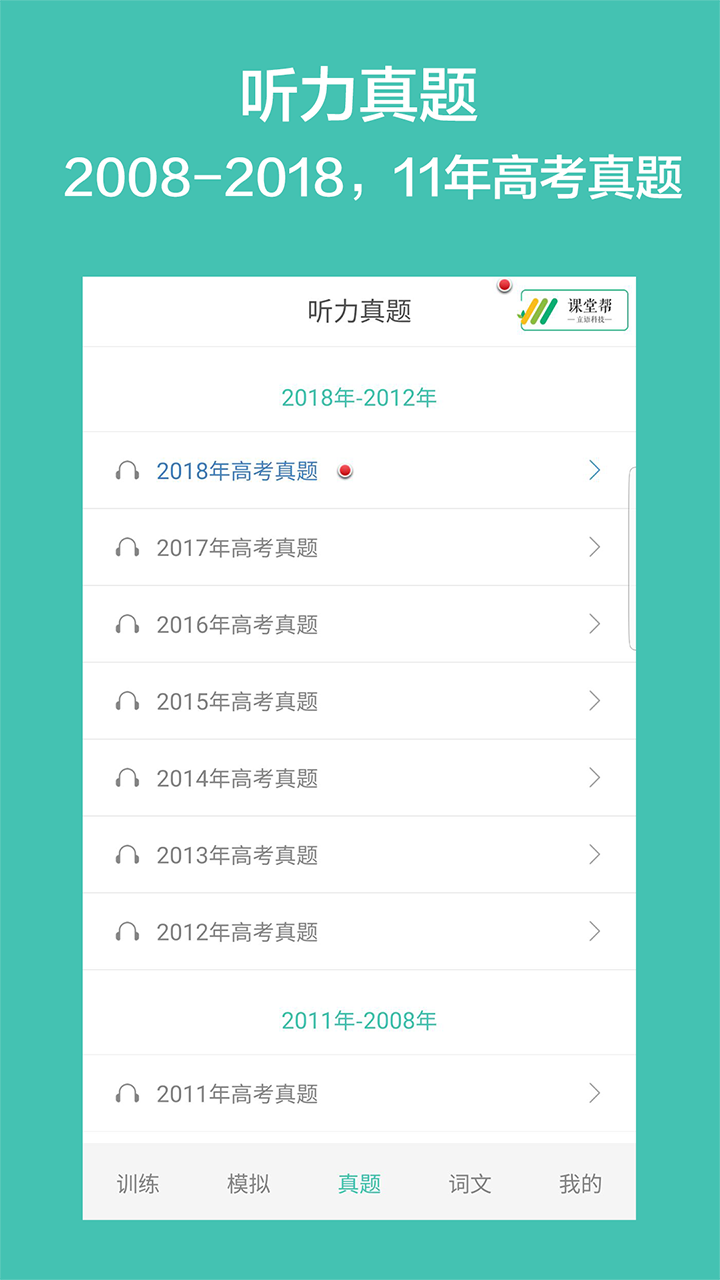Screen dimensions: 720x1280
Task: Select the headphone icon for 2011年高考真题
Action: pos(127,1093)
